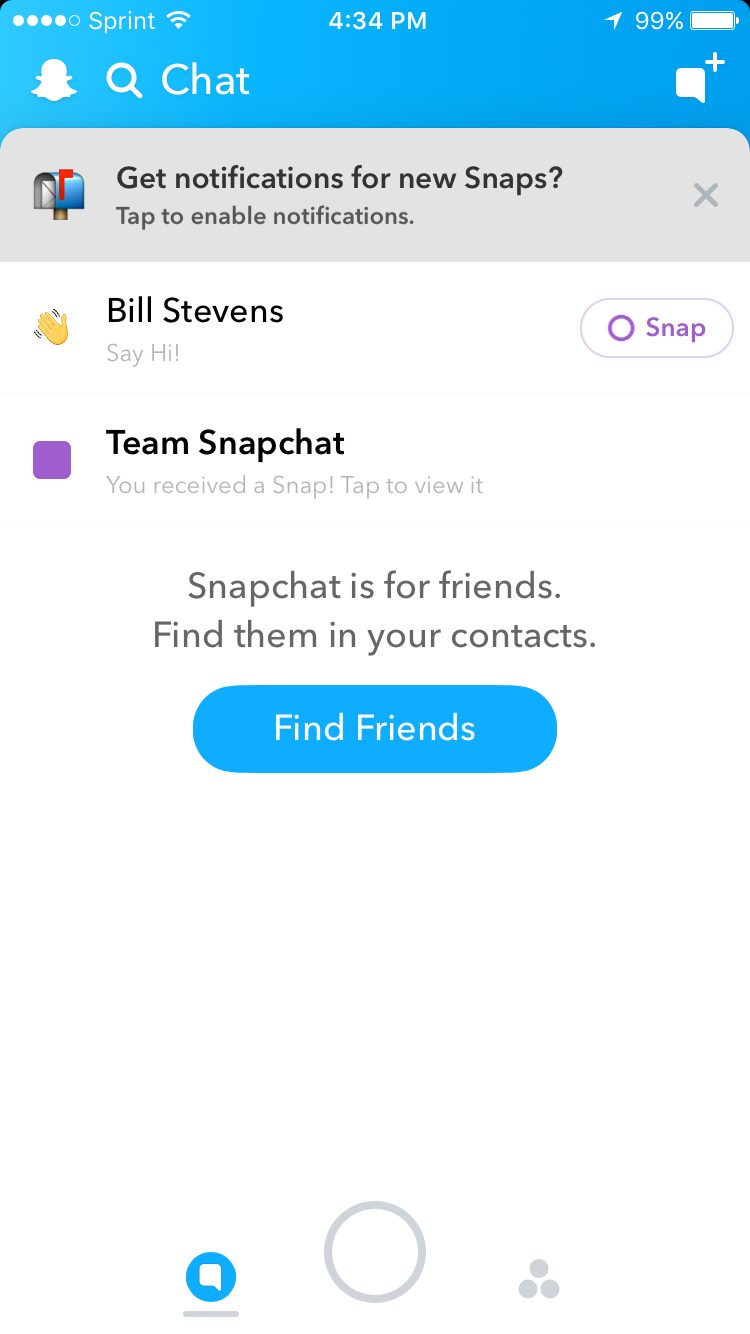Switch to the Stories tab
The height and width of the screenshot is (1334, 750).
[x=539, y=1279]
